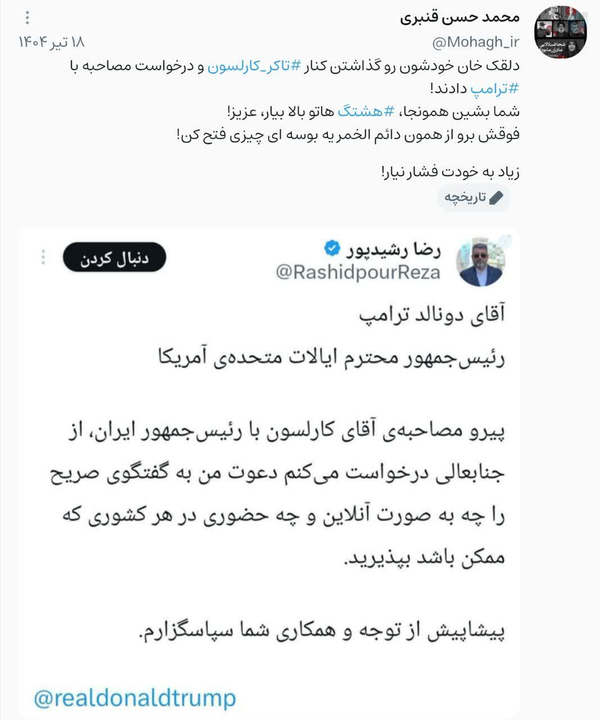This screenshot has height=720, width=600.
Task: Open the overflow menu on Mohammad Hasan Ghanbari's post
Action: 28,17
